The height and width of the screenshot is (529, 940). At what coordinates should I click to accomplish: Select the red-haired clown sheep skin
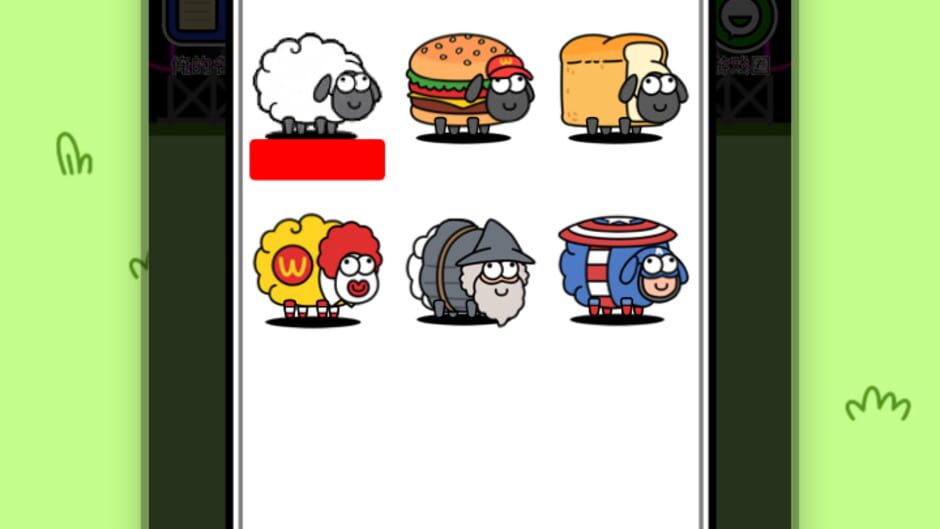pos(318,270)
